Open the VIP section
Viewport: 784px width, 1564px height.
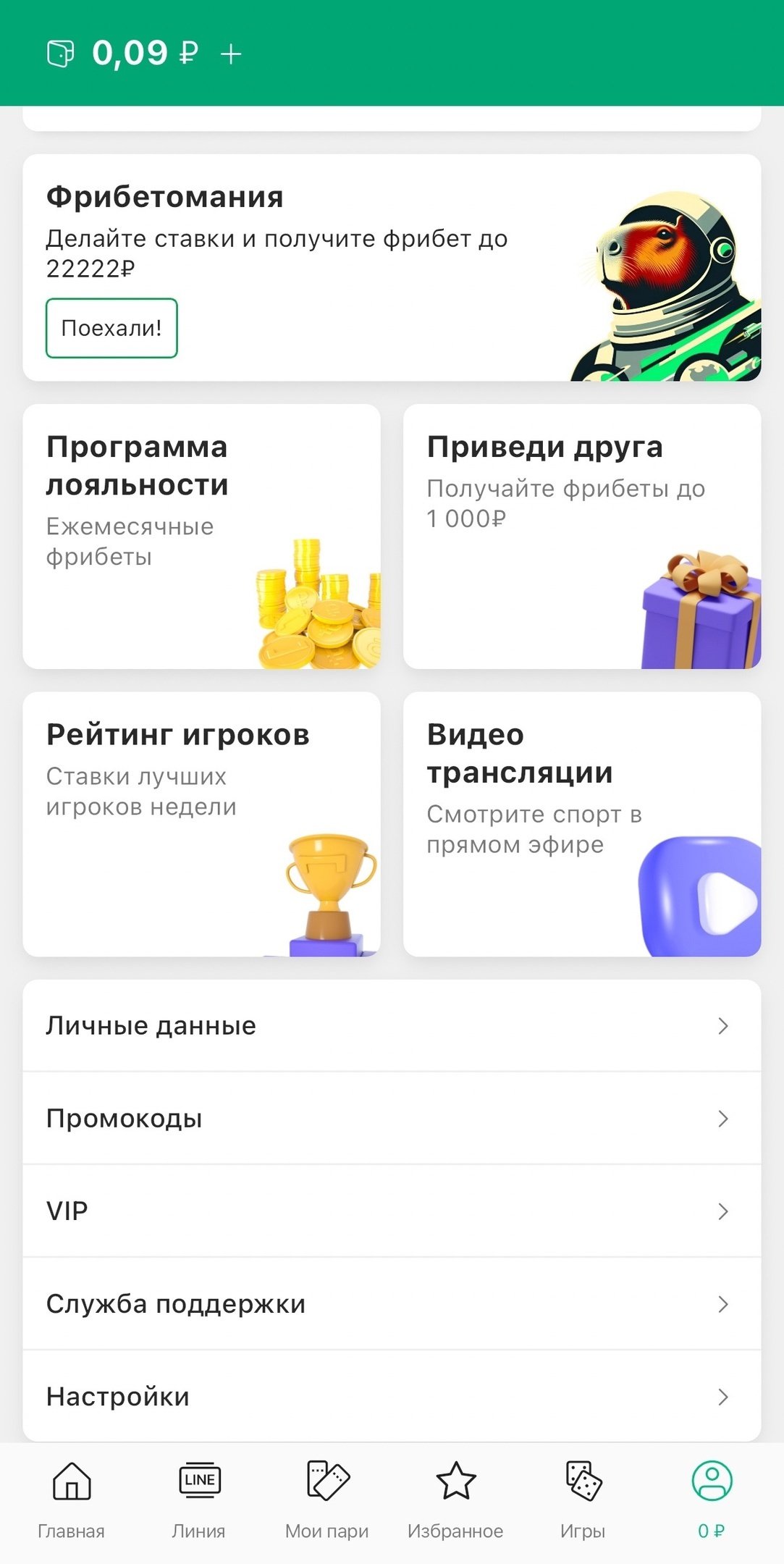click(x=392, y=1211)
